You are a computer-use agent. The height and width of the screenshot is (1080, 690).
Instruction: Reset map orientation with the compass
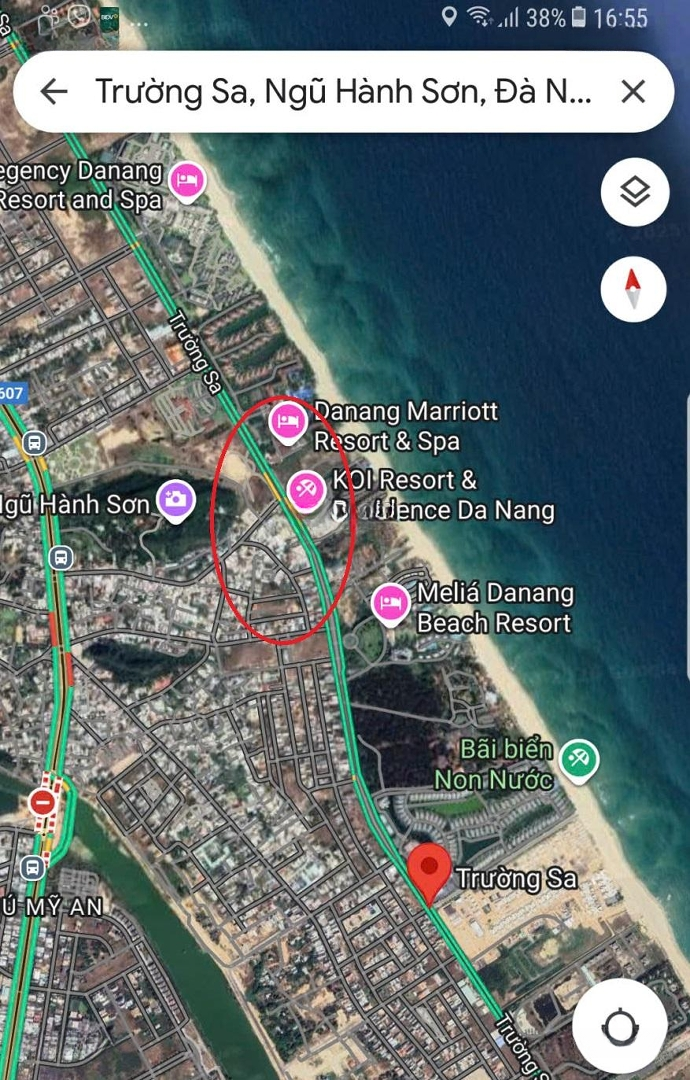(x=634, y=289)
